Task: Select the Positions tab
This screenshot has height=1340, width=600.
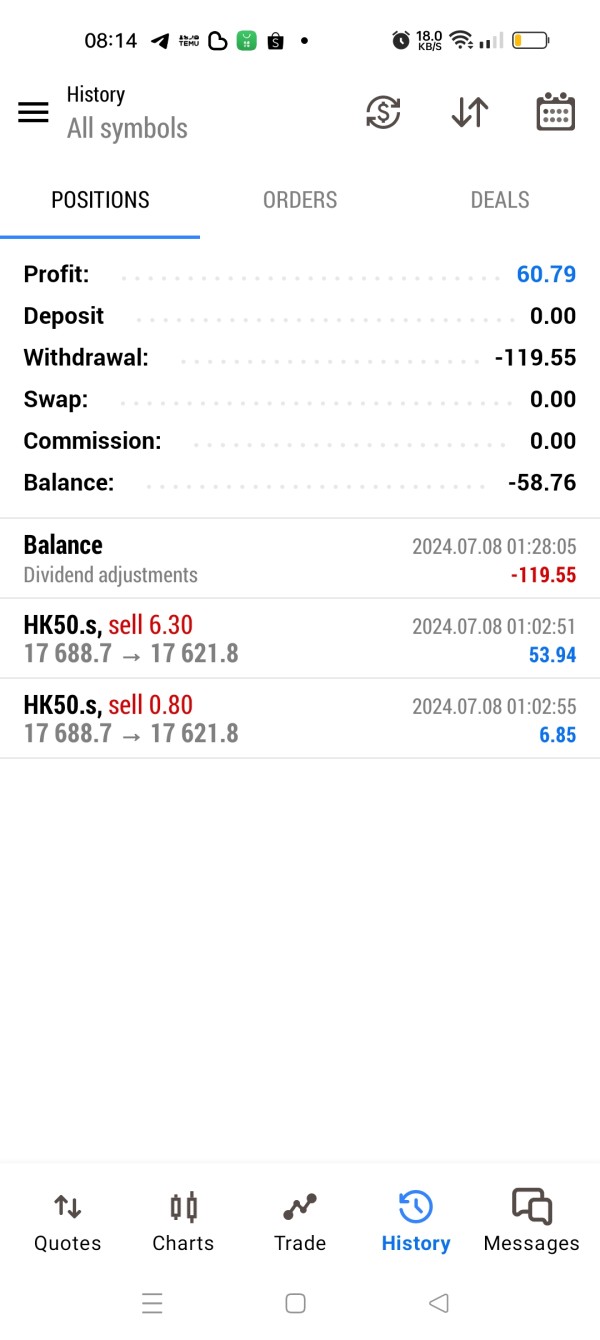Action: [100, 200]
